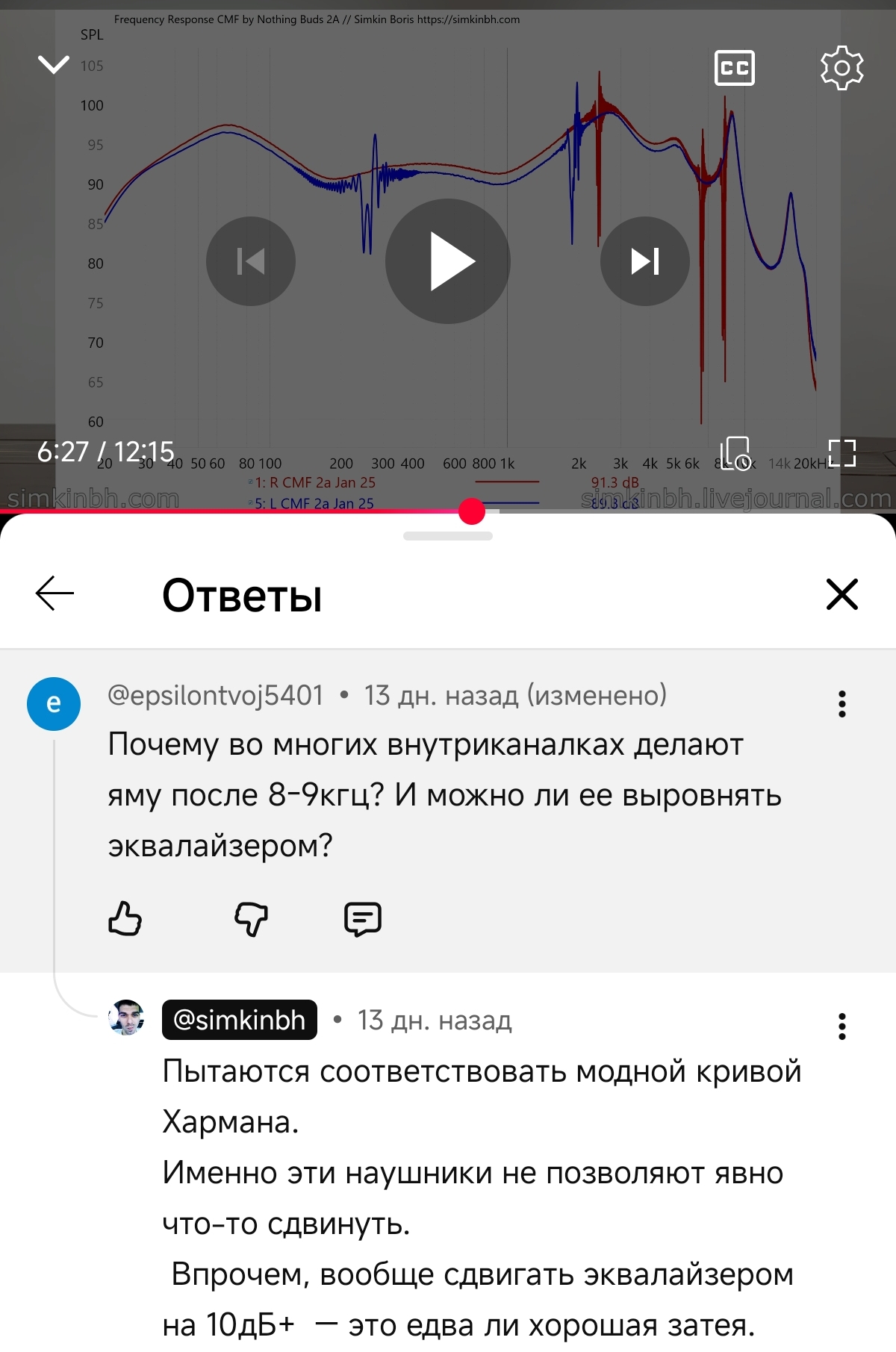
Task: Turn on closed captions
Action: click(x=735, y=69)
